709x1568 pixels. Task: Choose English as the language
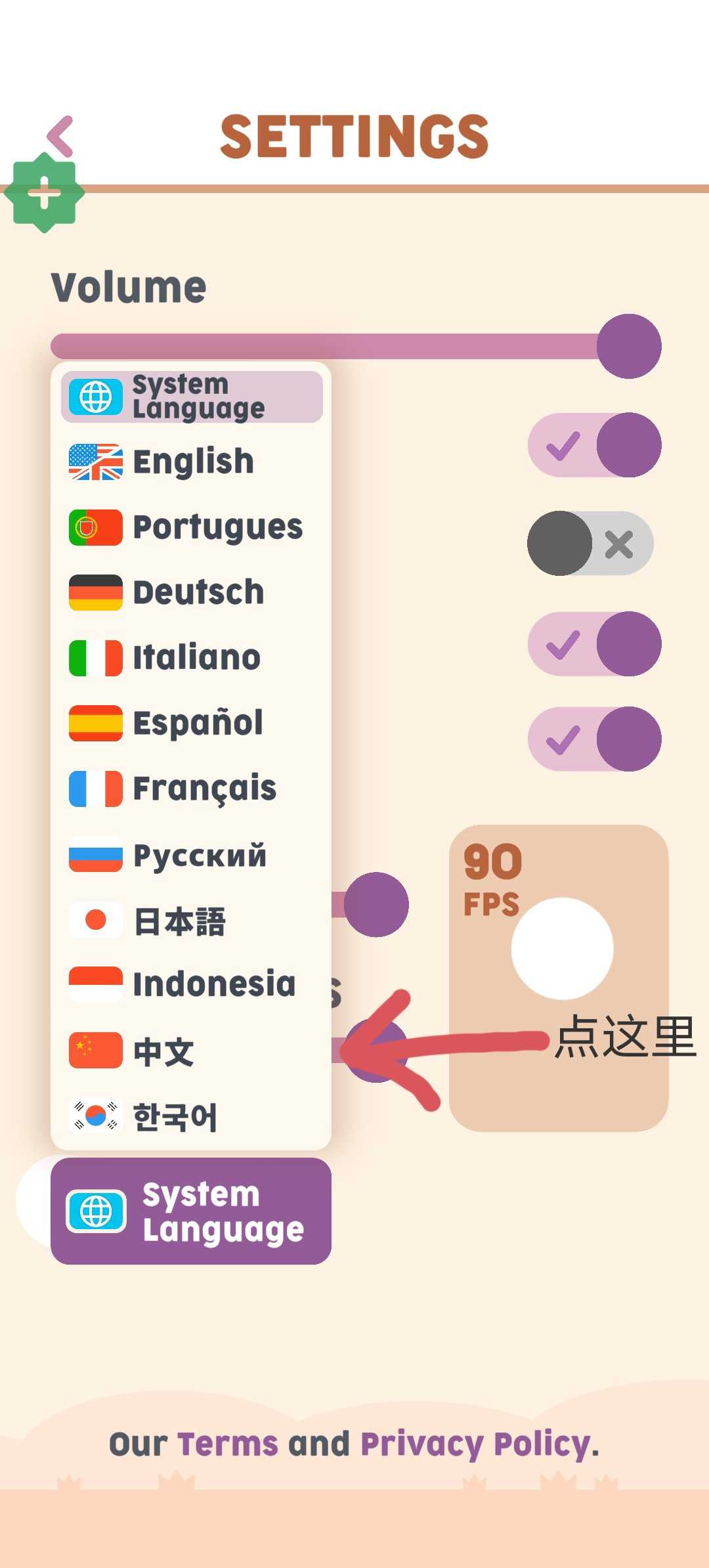pyautogui.click(x=191, y=462)
